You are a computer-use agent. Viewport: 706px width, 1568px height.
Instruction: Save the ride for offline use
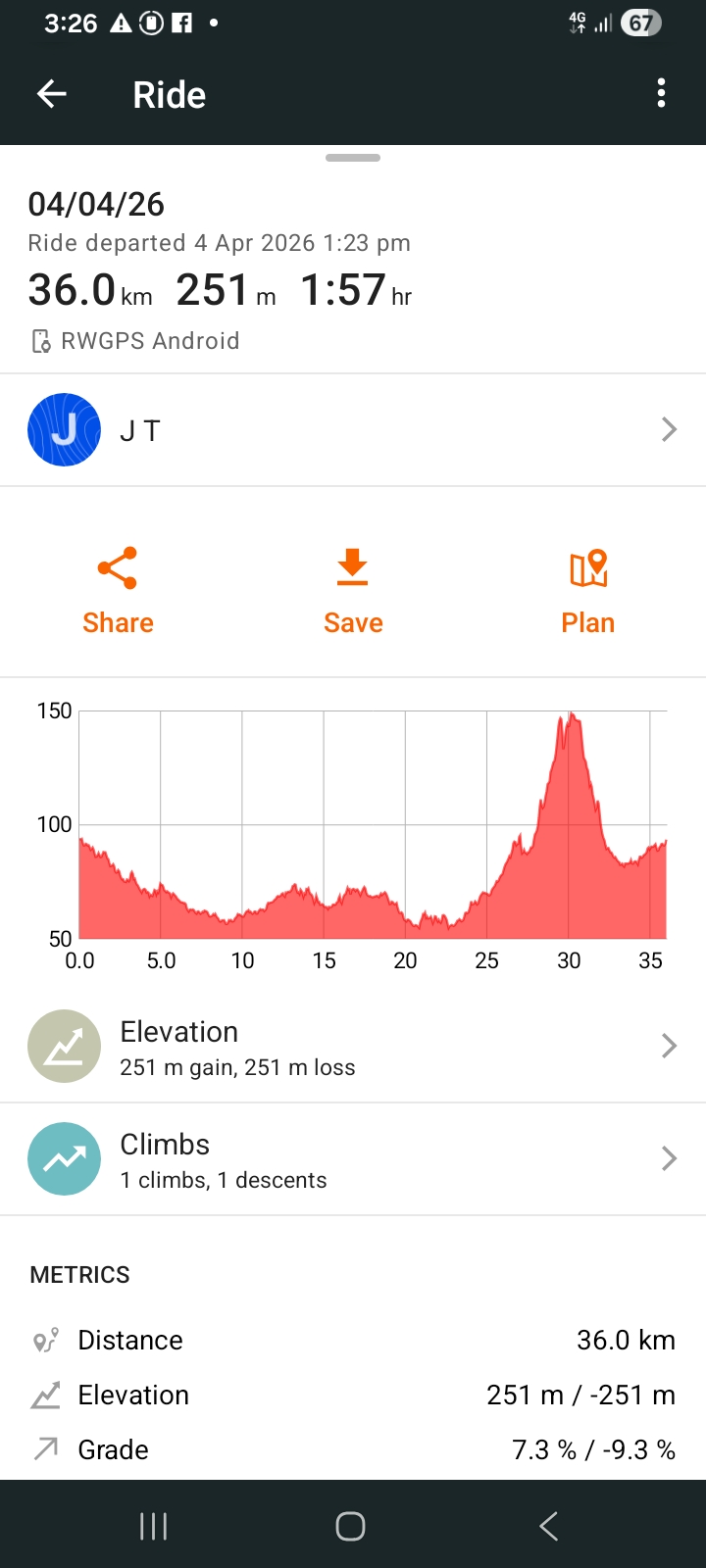(353, 591)
